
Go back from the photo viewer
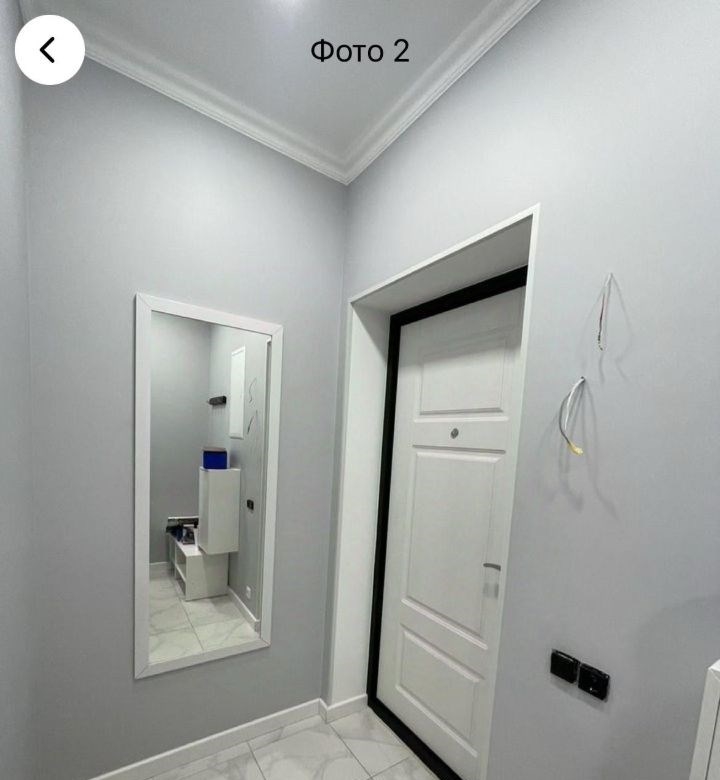(x=49, y=50)
